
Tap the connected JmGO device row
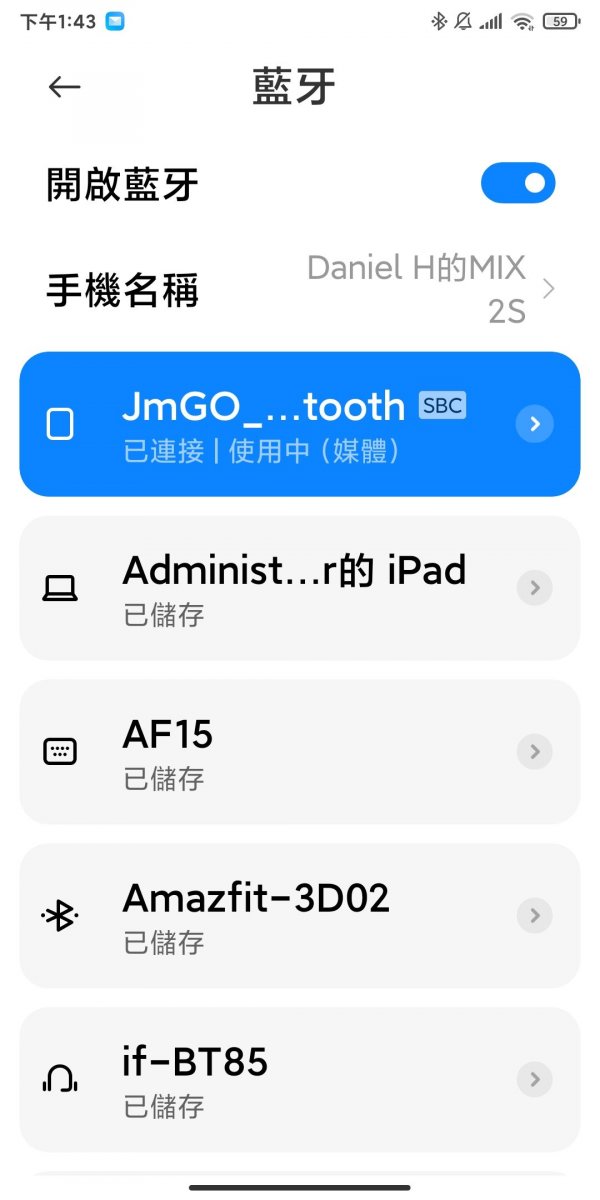point(270,424)
